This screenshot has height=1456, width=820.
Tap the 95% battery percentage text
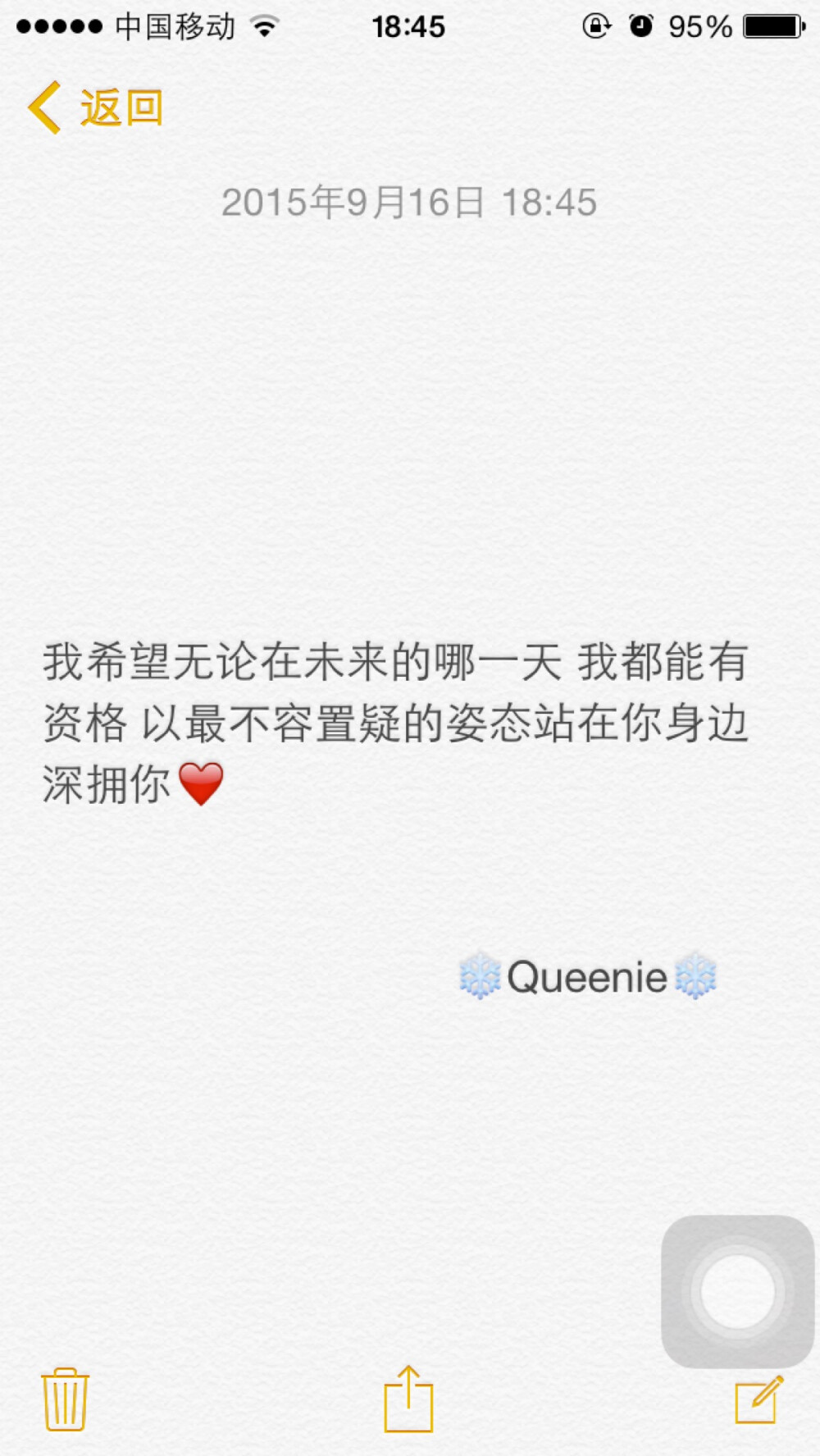[x=702, y=25]
